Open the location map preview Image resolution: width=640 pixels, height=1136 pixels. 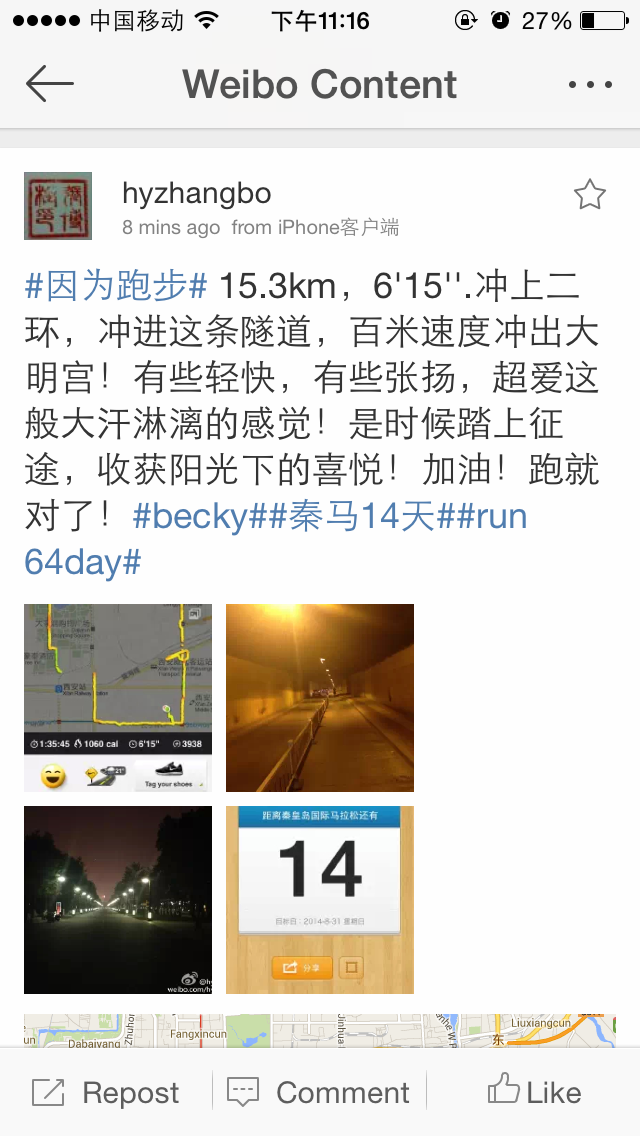coord(320,1030)
